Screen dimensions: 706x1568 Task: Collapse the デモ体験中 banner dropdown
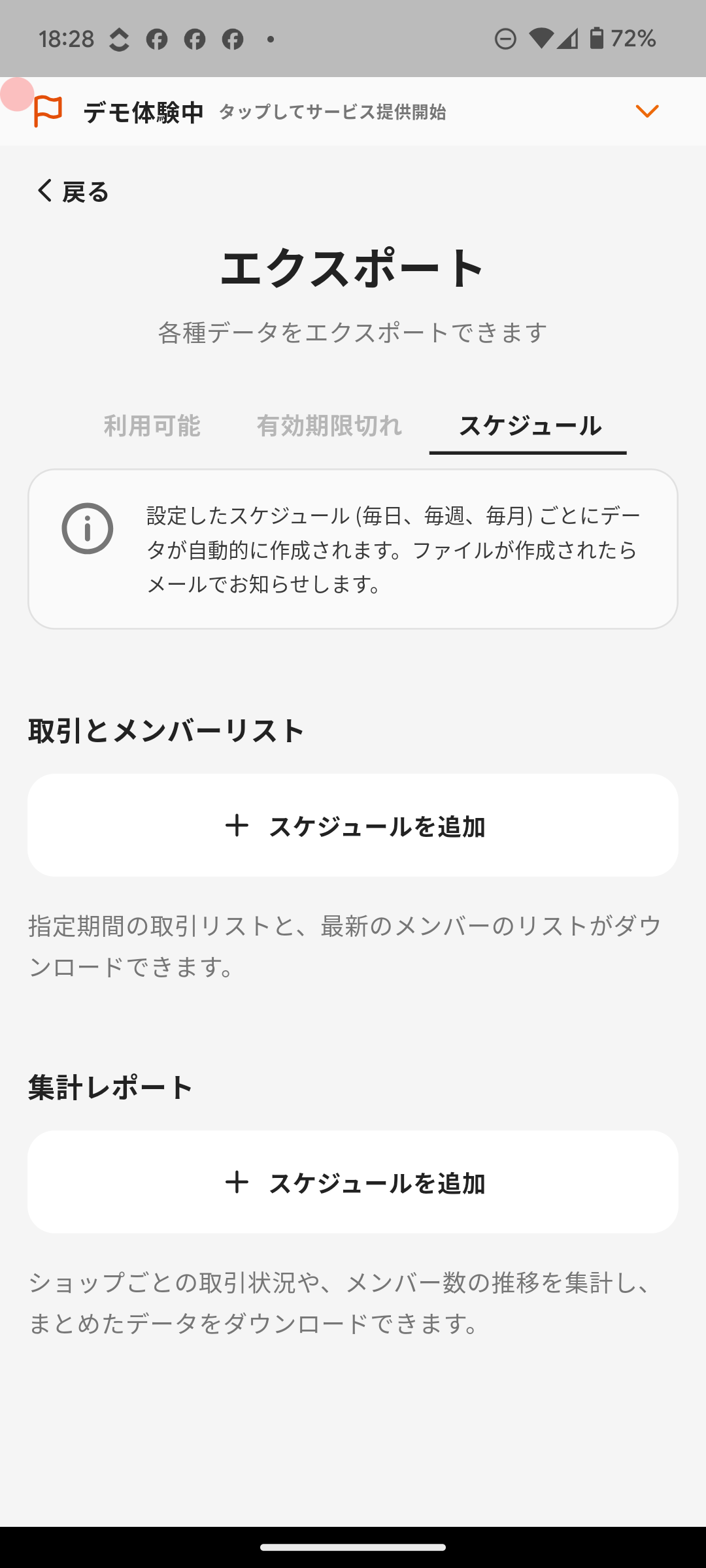(x=647, y=111)
